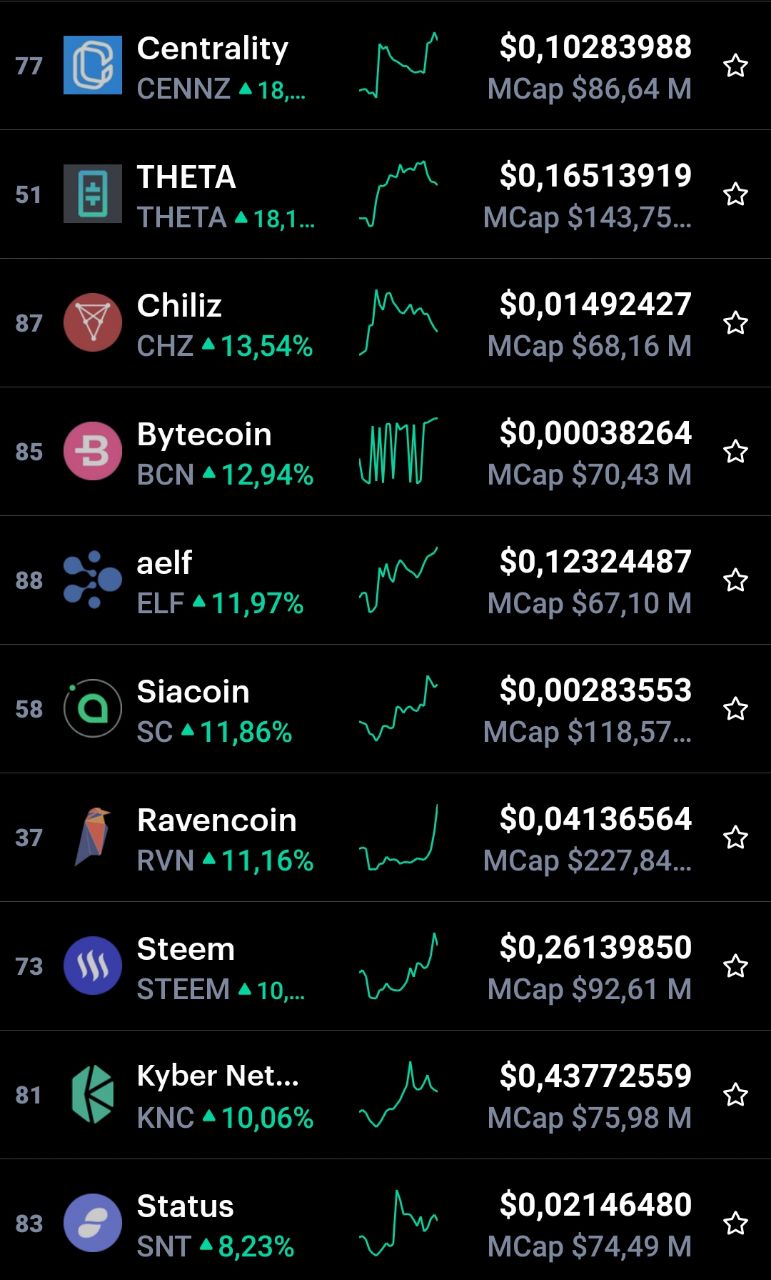The image size is (771, 1280).
Task: Star the Status coin
Action: click(736, 1223)
